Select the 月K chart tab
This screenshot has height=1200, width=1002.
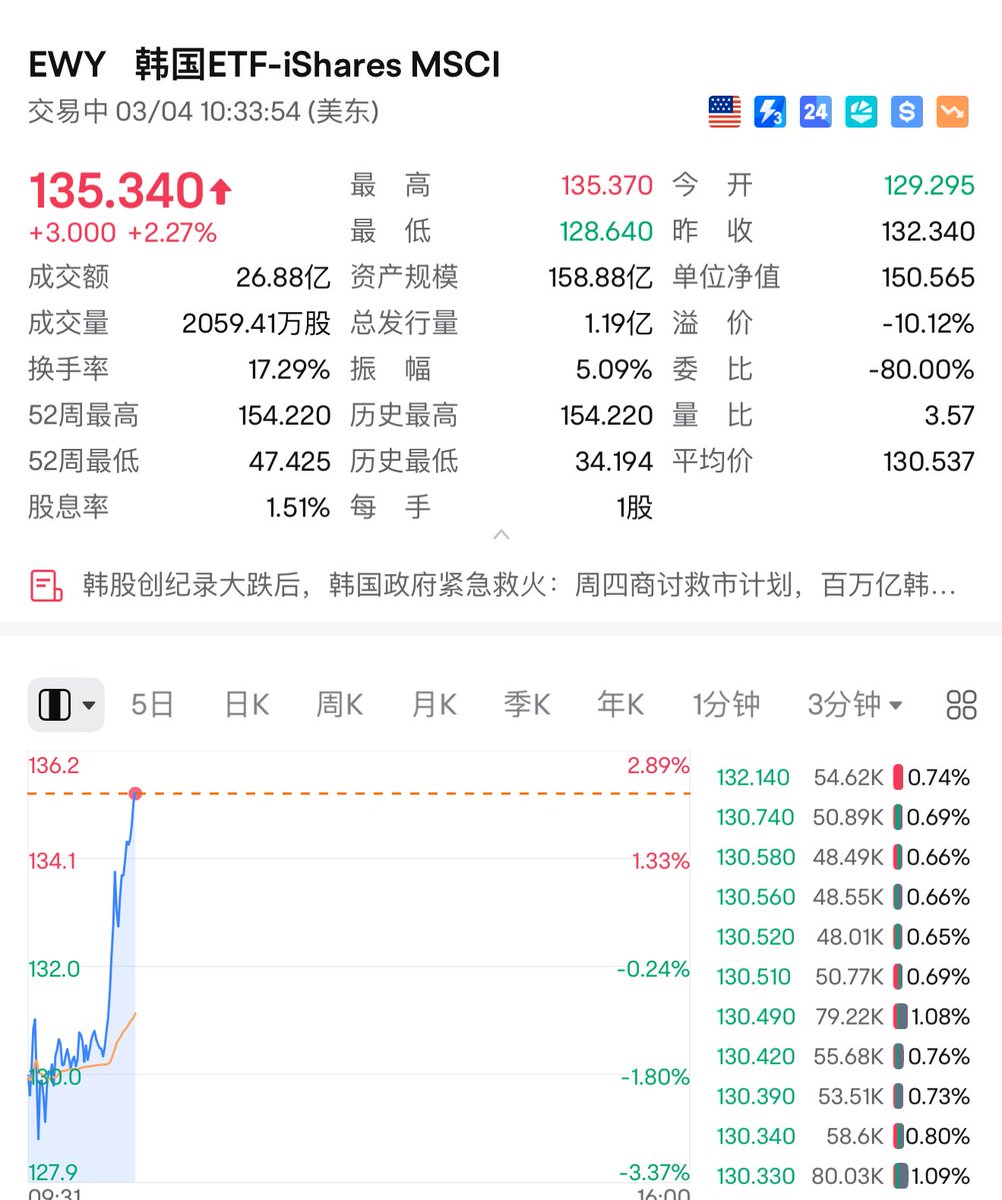coord(433,705)
